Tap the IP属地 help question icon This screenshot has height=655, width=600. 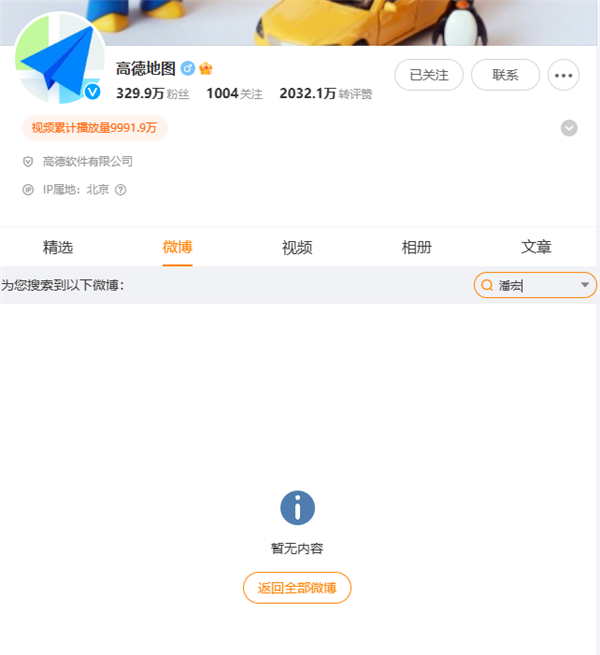[121, 190]
